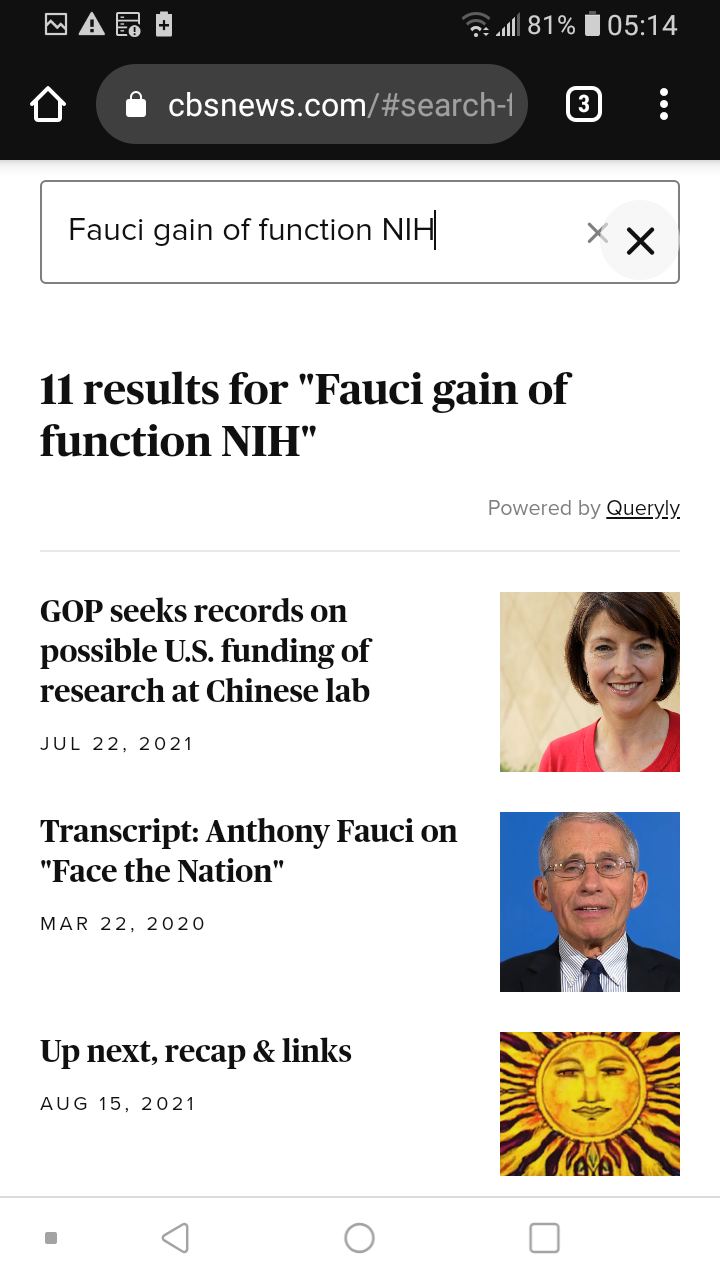The height and width of the screenshot is (1280, 720).
Task: Clear the search text with small x
Action: coord(597,232)
